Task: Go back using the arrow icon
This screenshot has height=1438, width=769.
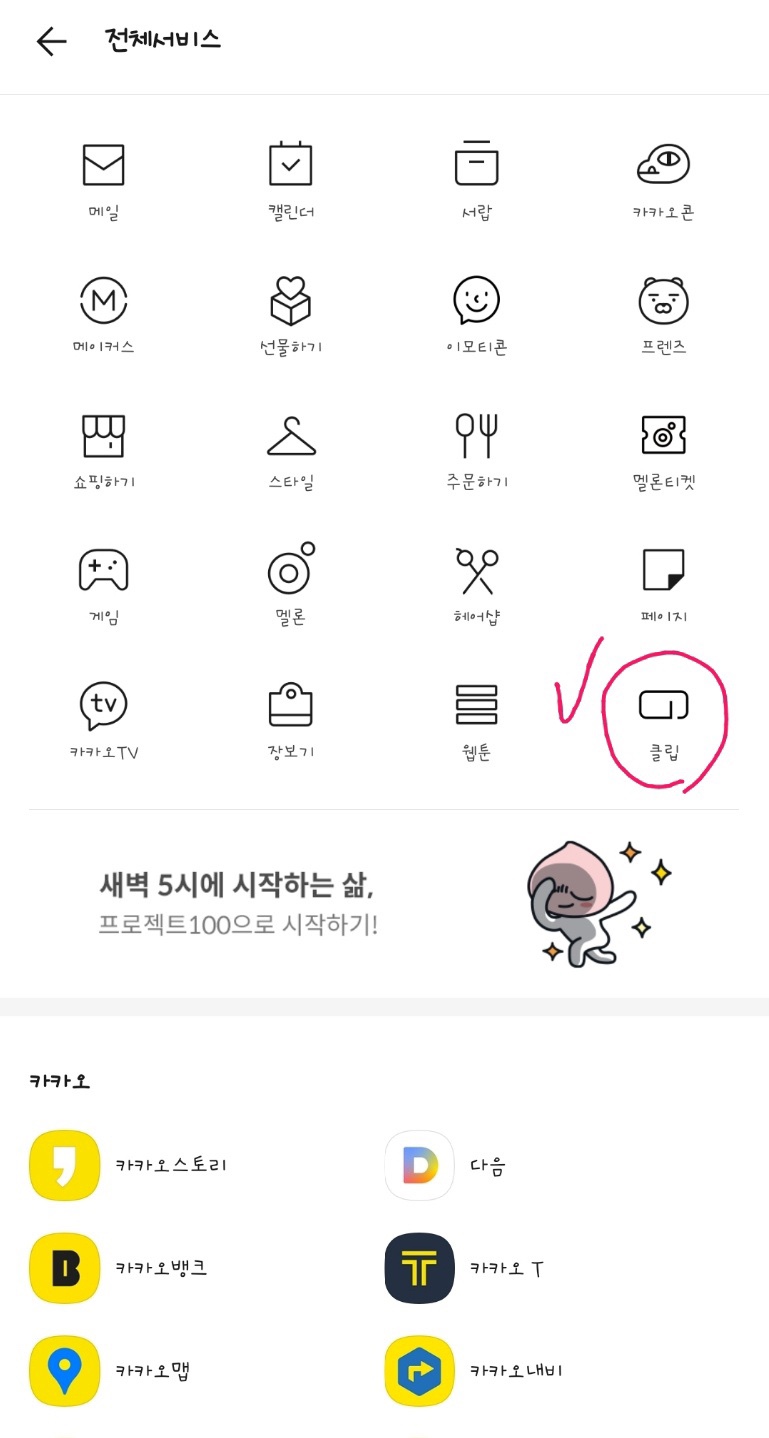Action: [x=51, y=41]
